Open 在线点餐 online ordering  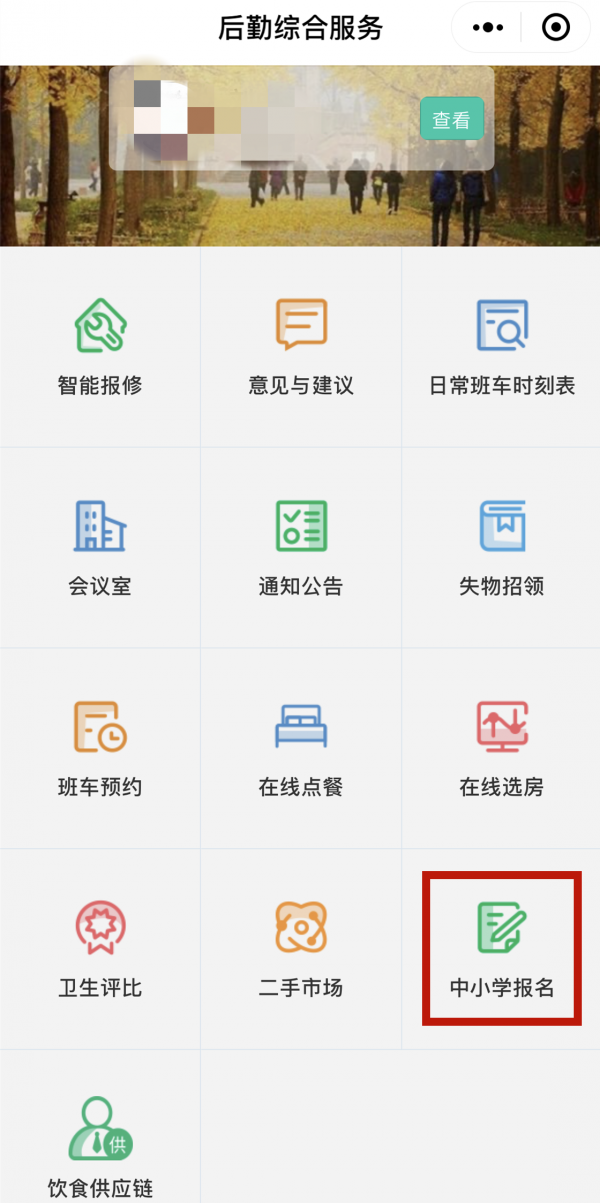pos(301,748)
